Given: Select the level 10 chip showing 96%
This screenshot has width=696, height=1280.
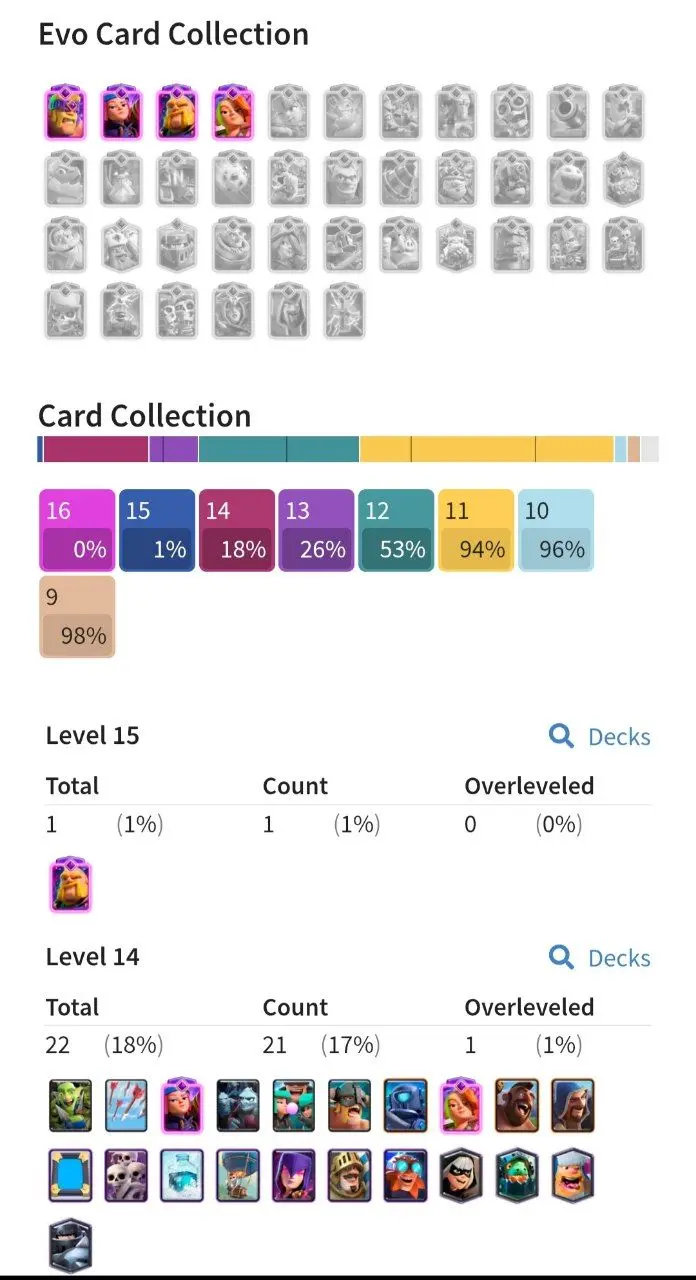Looking at the screenshot, I should (556, 530).
